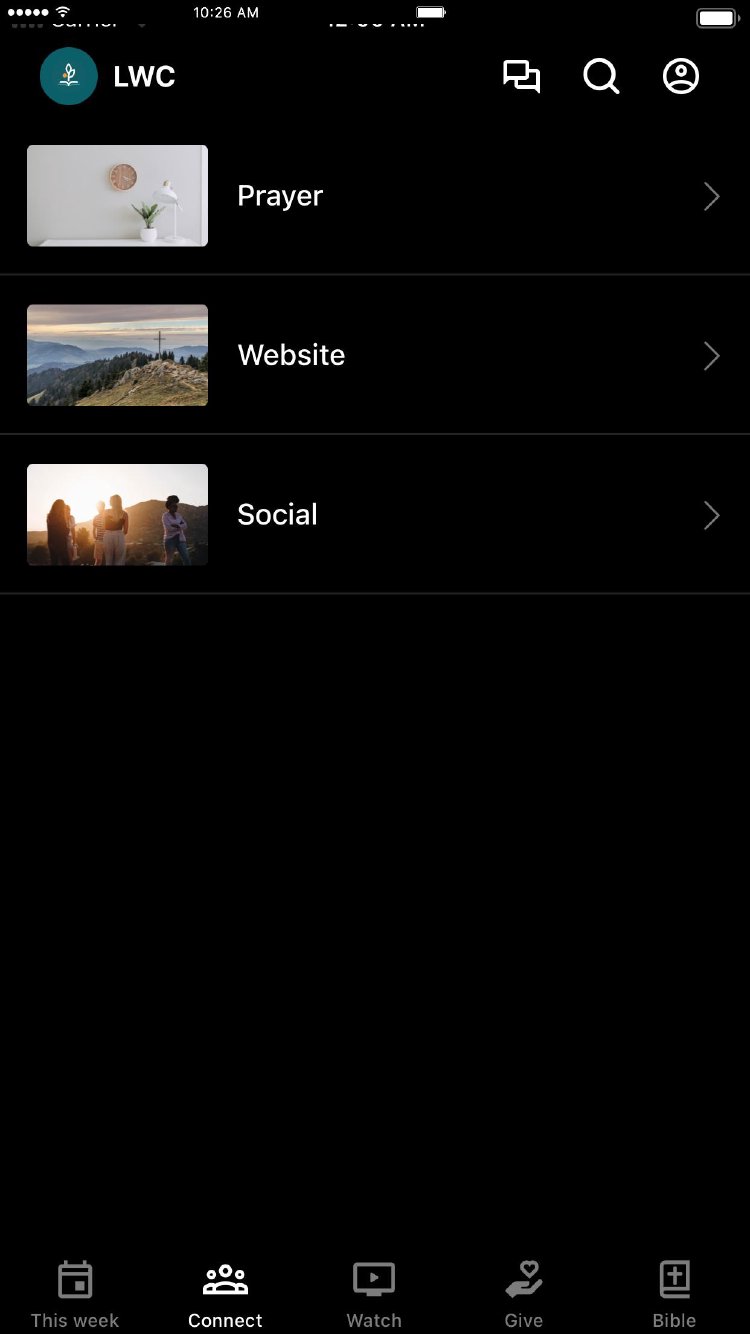Open the Bible tab

point(674,1294)
